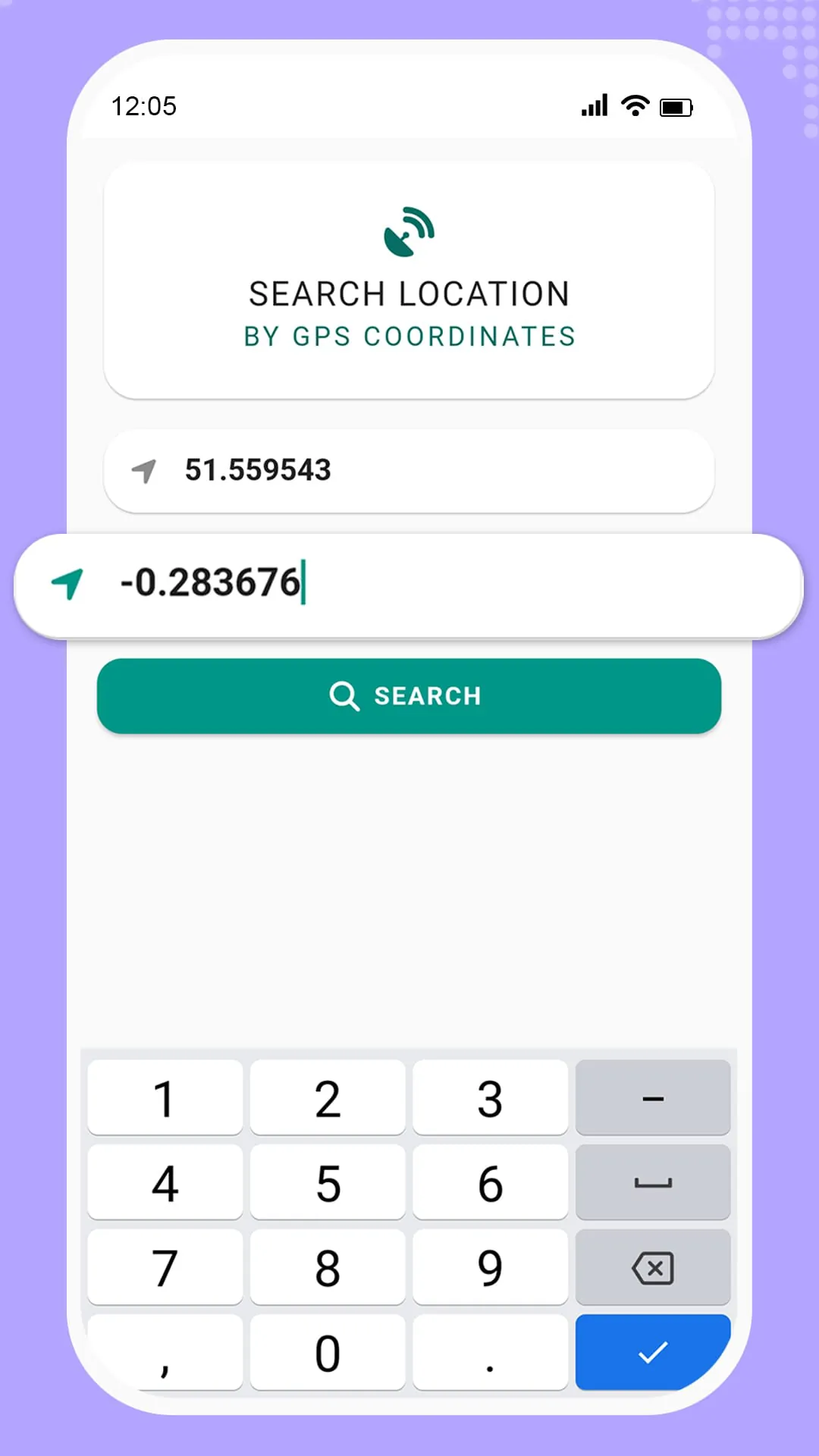819x1456 pixels.
Task: Click the longitude navigation arrow icon
Action: pyautogui.click(x=68, y=584)
